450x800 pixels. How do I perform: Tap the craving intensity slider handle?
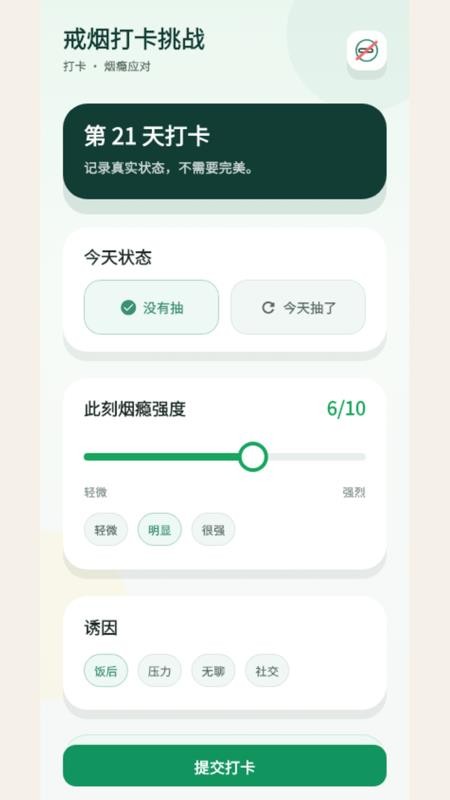pos(253,457)
